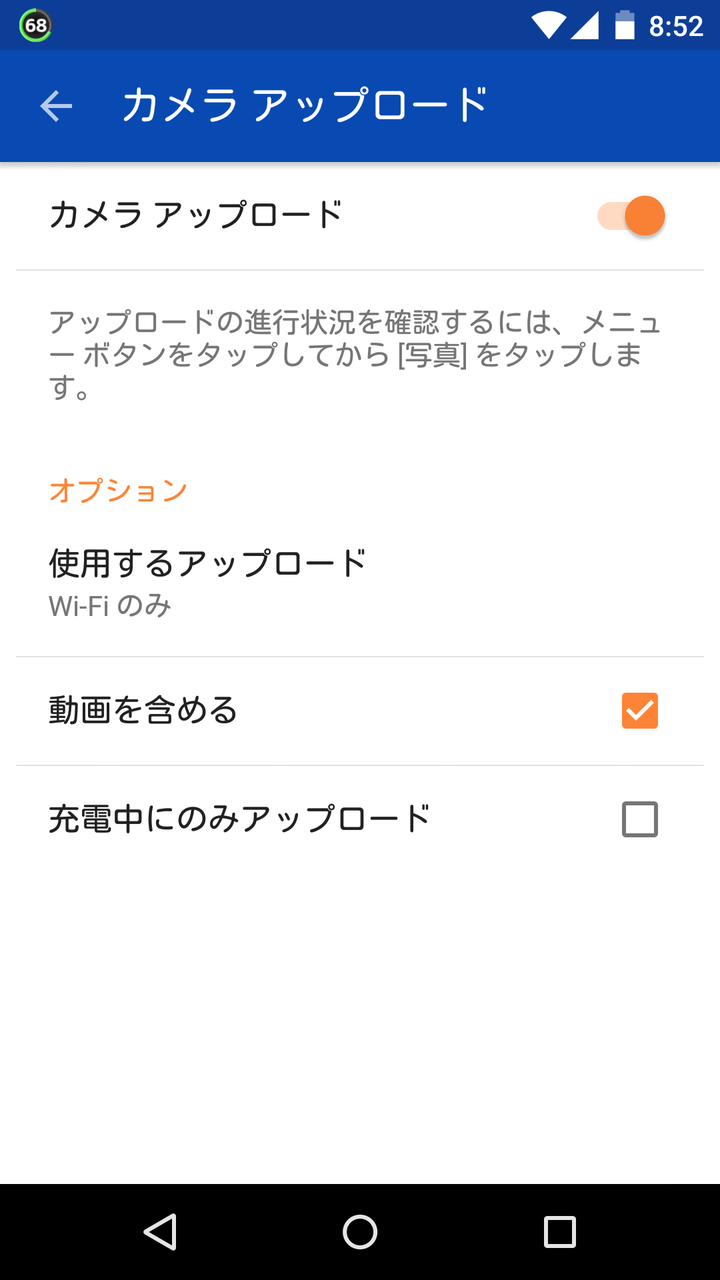Enable 充電中にのみアップロード checkbox
Screen dimensions: 720x1280
[639, 819]
